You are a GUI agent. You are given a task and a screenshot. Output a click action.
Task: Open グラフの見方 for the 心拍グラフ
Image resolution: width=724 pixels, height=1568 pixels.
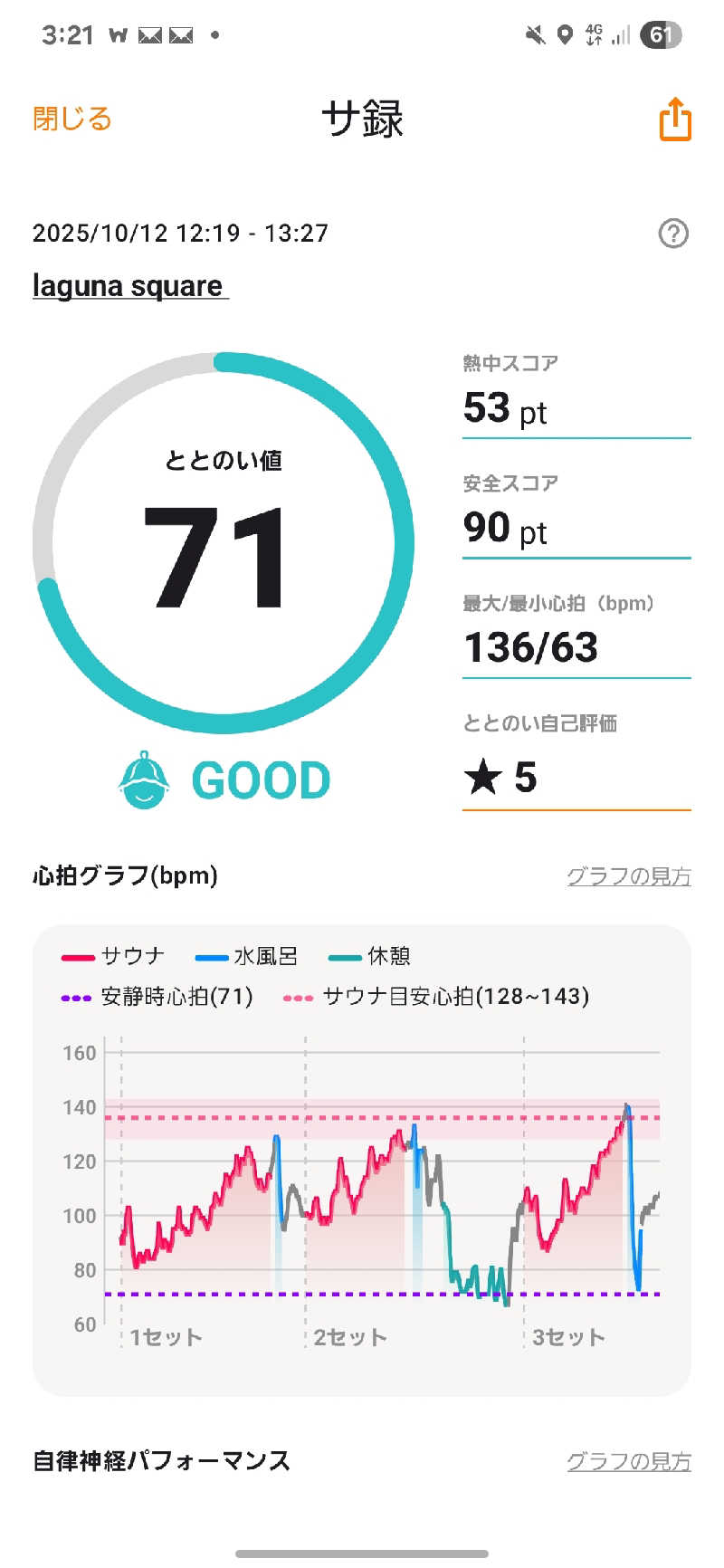click(628, 876)
